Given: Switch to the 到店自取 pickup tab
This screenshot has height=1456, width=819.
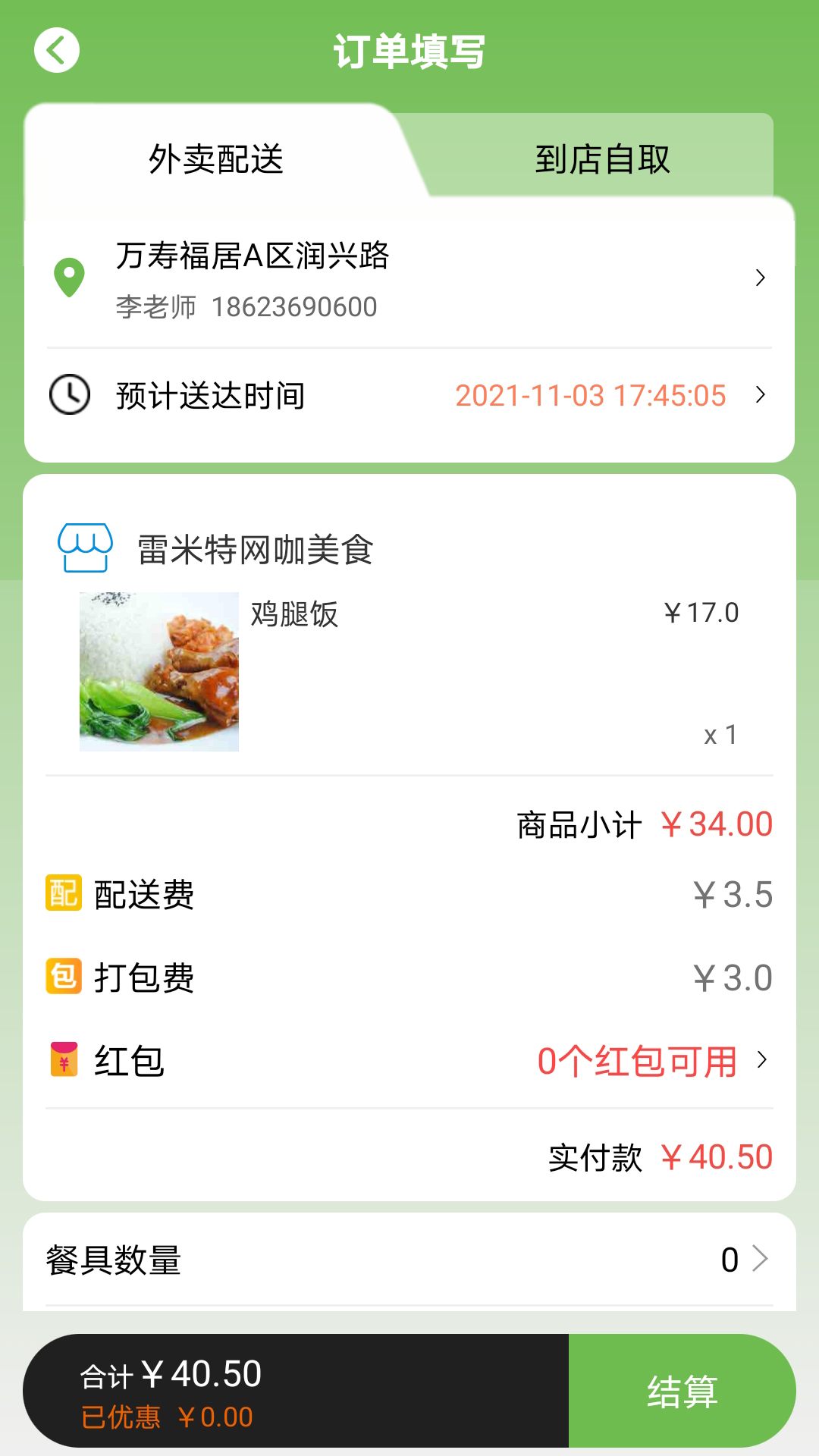Looking at the screenshot, I should pos(603,161).
